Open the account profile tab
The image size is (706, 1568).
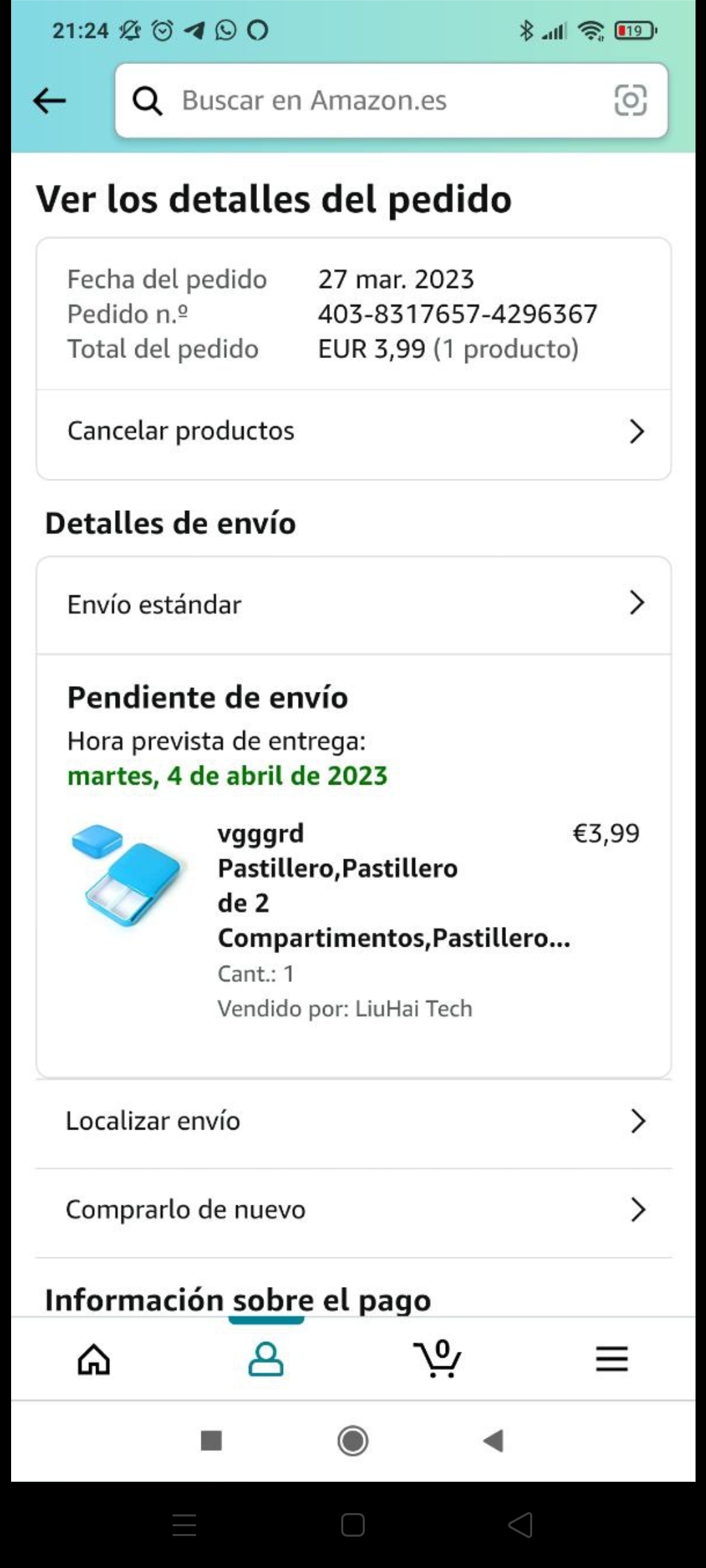(x=265, y=1359)
